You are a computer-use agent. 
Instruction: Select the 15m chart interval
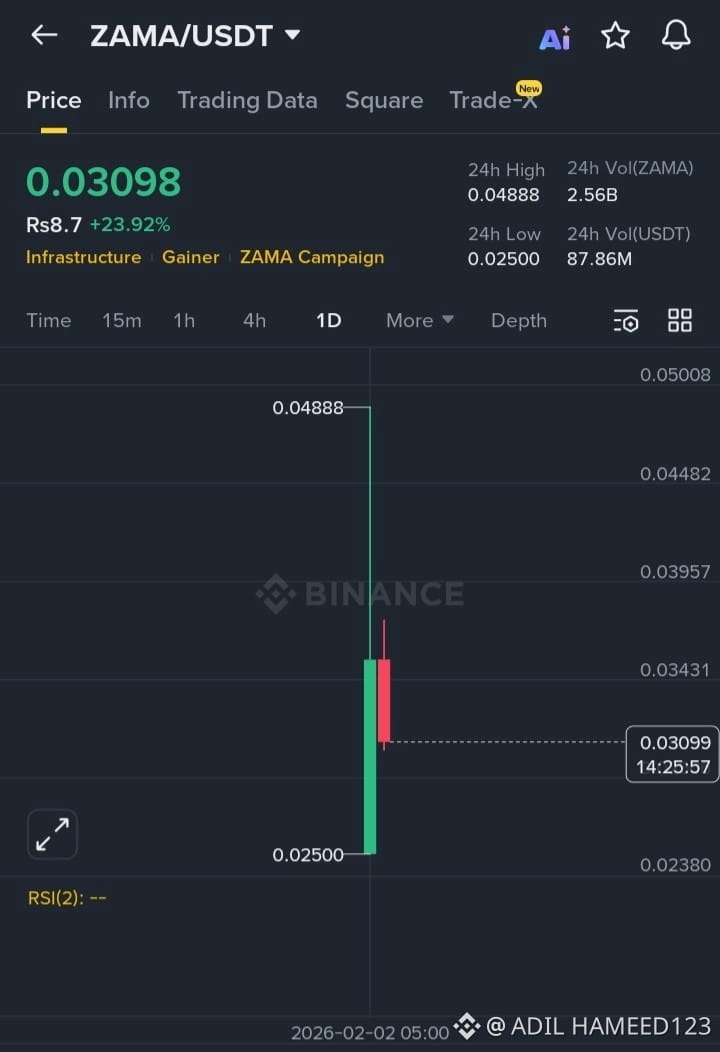pyautogui.click(x=121, y=320)
